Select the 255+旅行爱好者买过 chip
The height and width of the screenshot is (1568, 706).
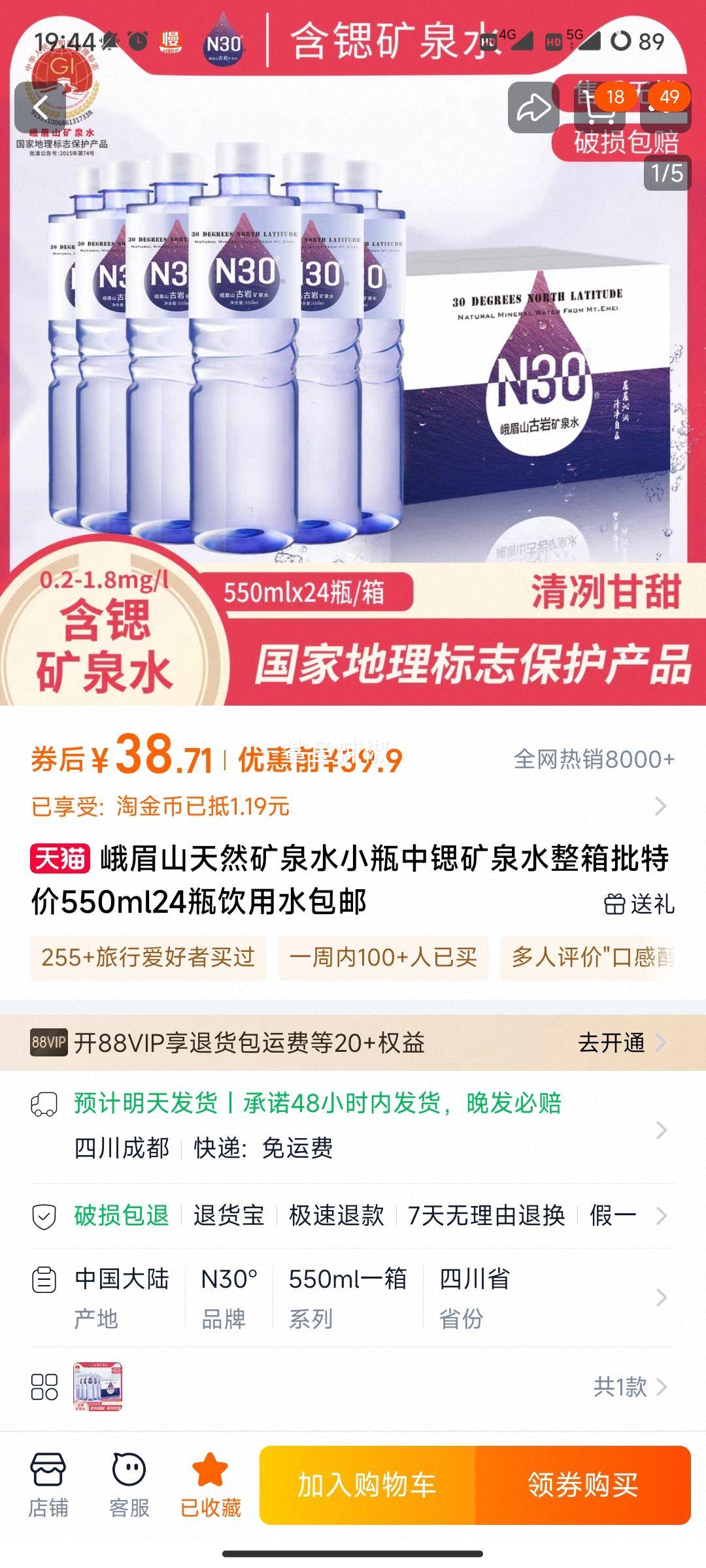148,958
